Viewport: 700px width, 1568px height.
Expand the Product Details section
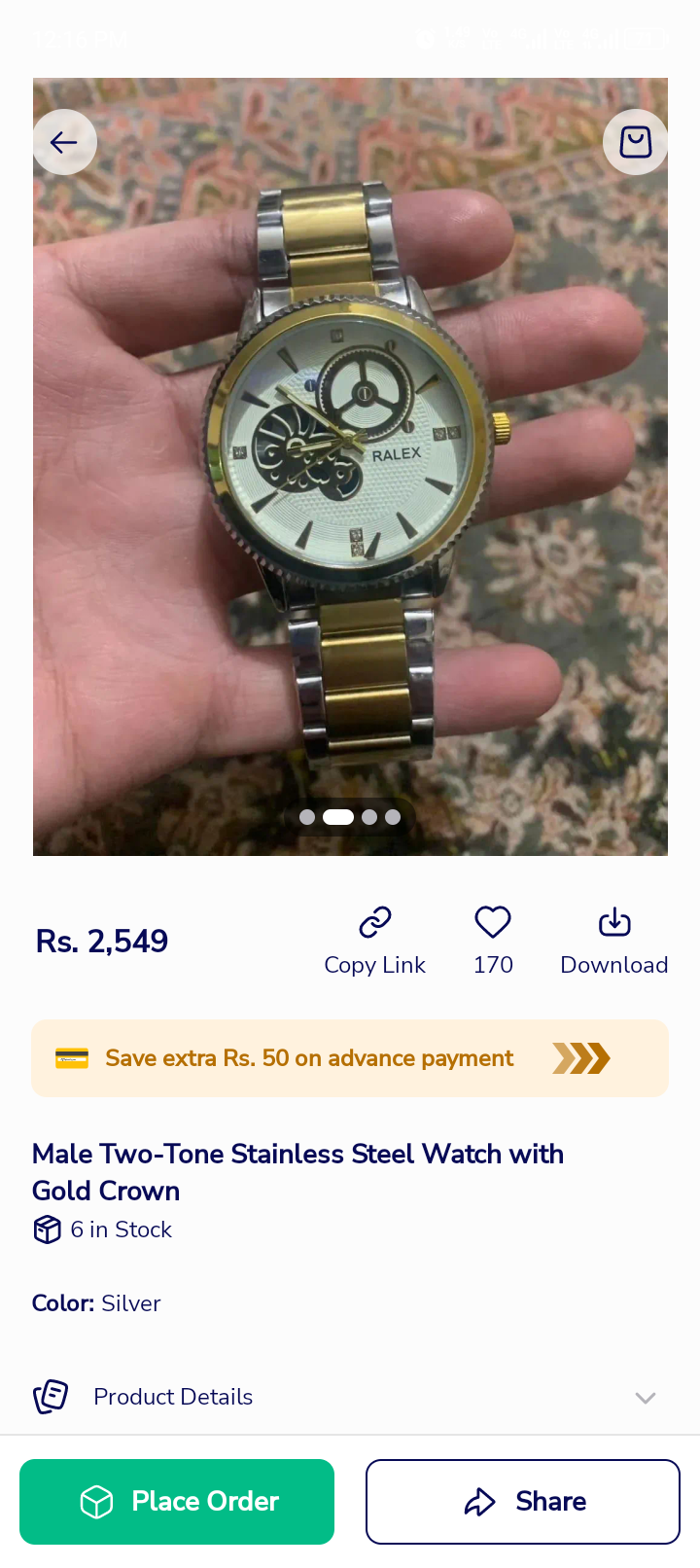click(350, 1397)
